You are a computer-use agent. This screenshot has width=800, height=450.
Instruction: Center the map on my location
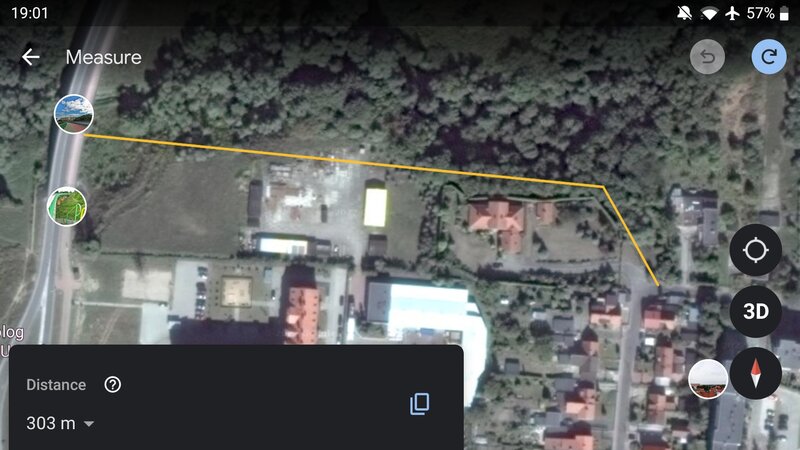pos(755,250)
